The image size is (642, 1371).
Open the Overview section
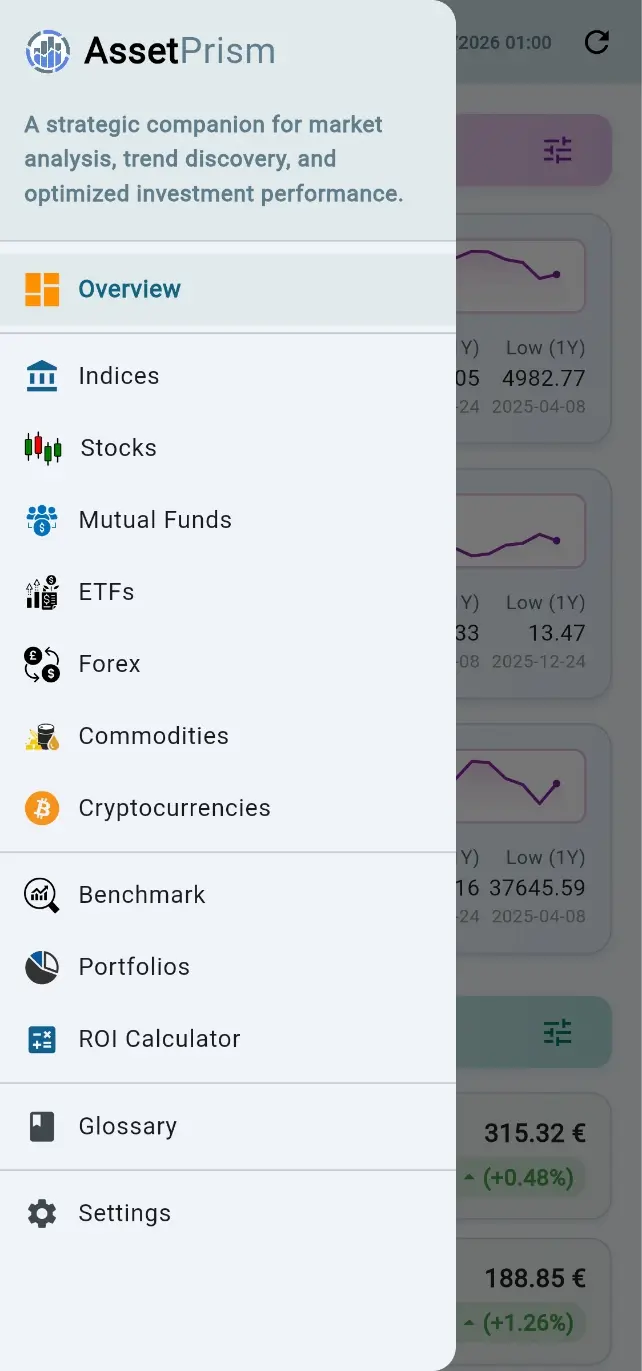click(x=130, y=289)
